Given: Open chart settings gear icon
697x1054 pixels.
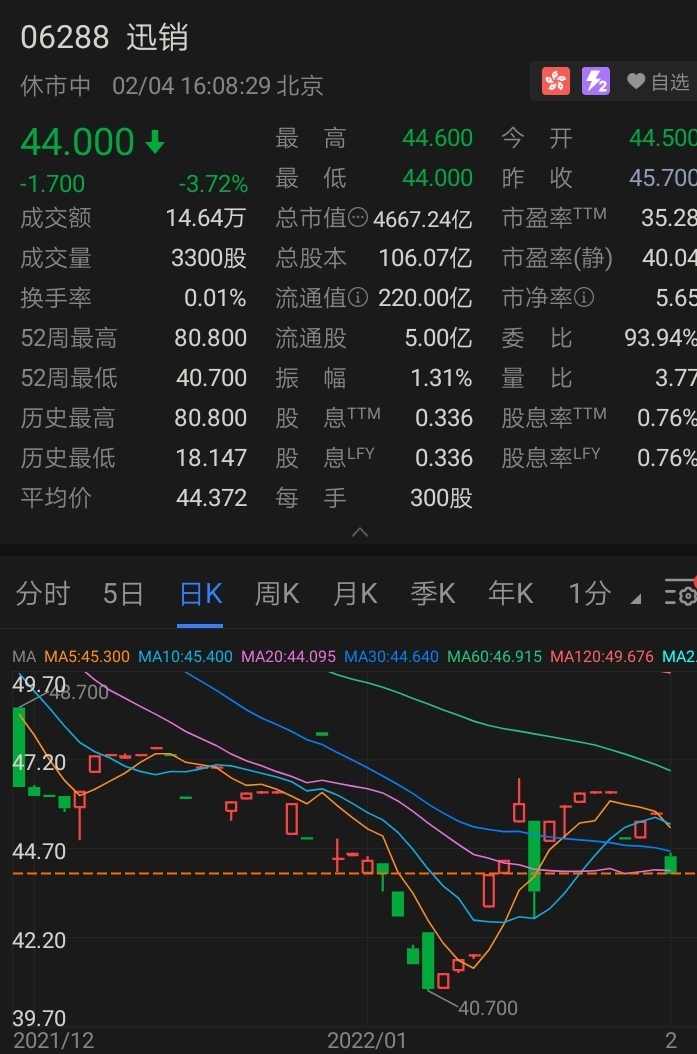Looking at the screenshot, I should (x=681, y=594).
